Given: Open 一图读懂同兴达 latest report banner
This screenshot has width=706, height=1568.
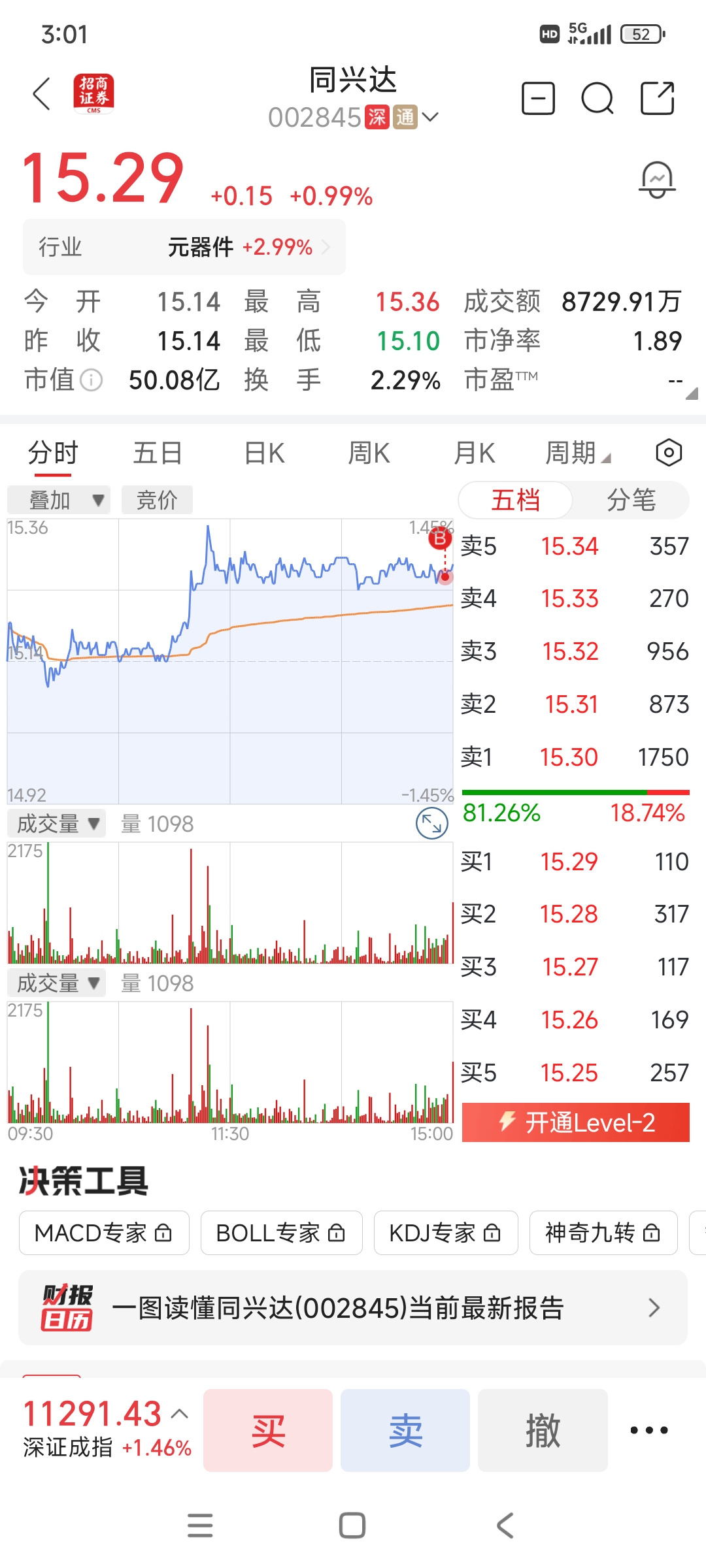Looking at the screenshot, I should pyautogui.click(x=353, y=1307).
